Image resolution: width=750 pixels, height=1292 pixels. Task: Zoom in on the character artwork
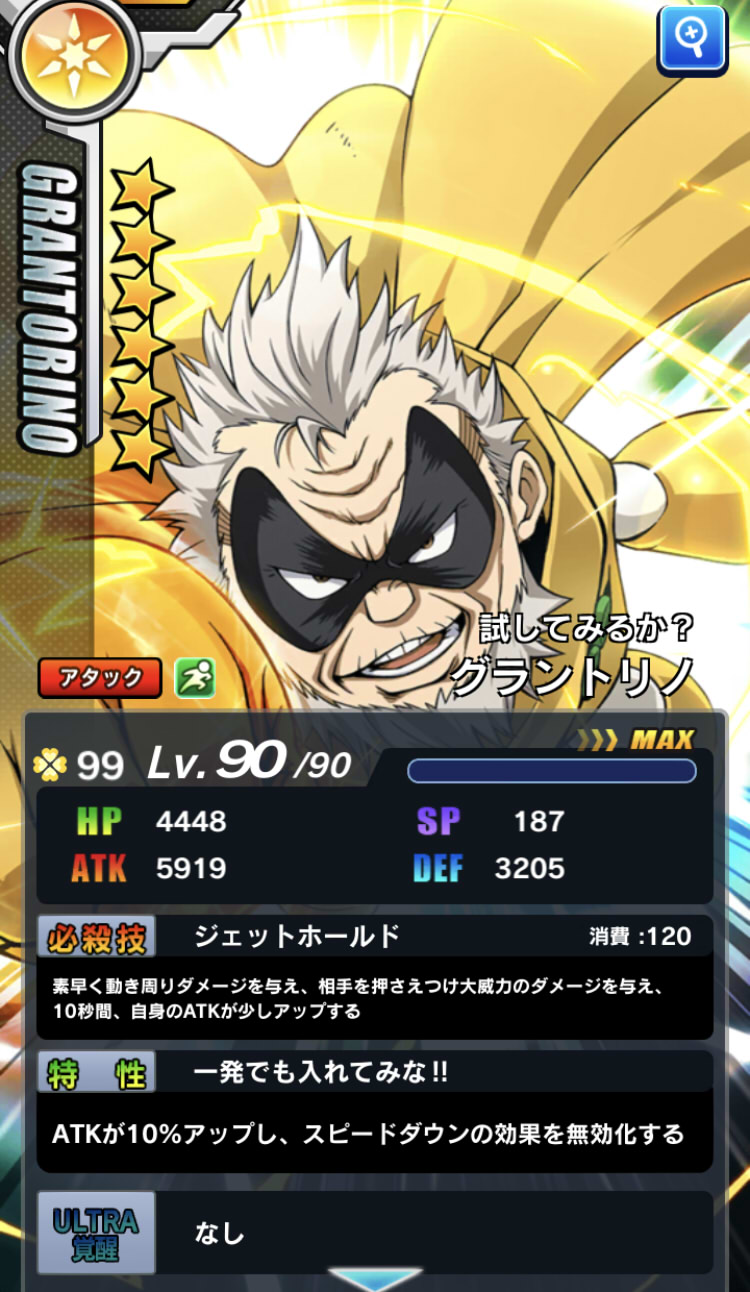(692, 40)
